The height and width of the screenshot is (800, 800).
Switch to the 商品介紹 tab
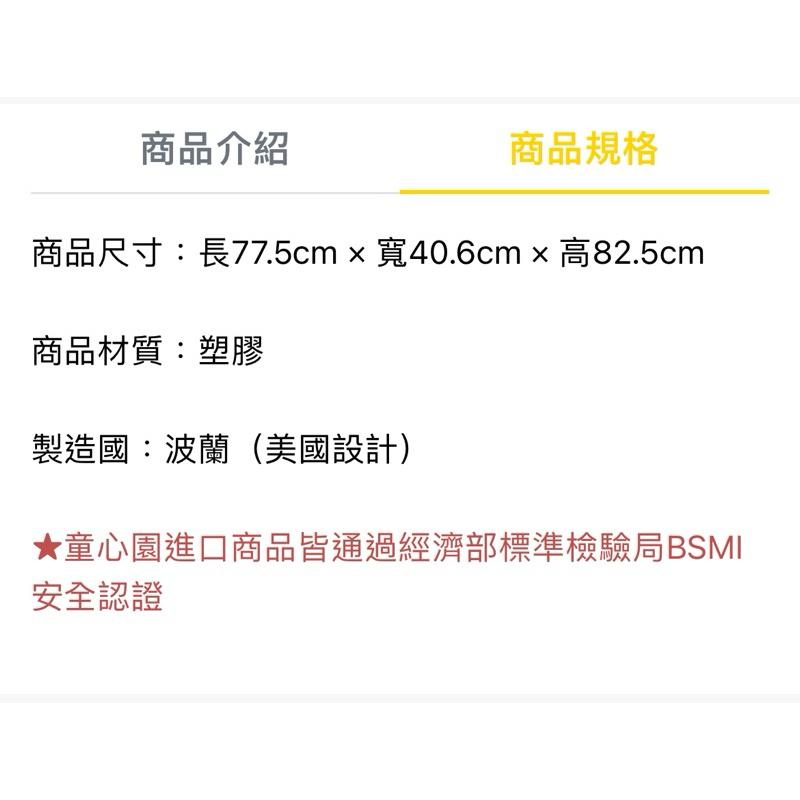(215, 150)
